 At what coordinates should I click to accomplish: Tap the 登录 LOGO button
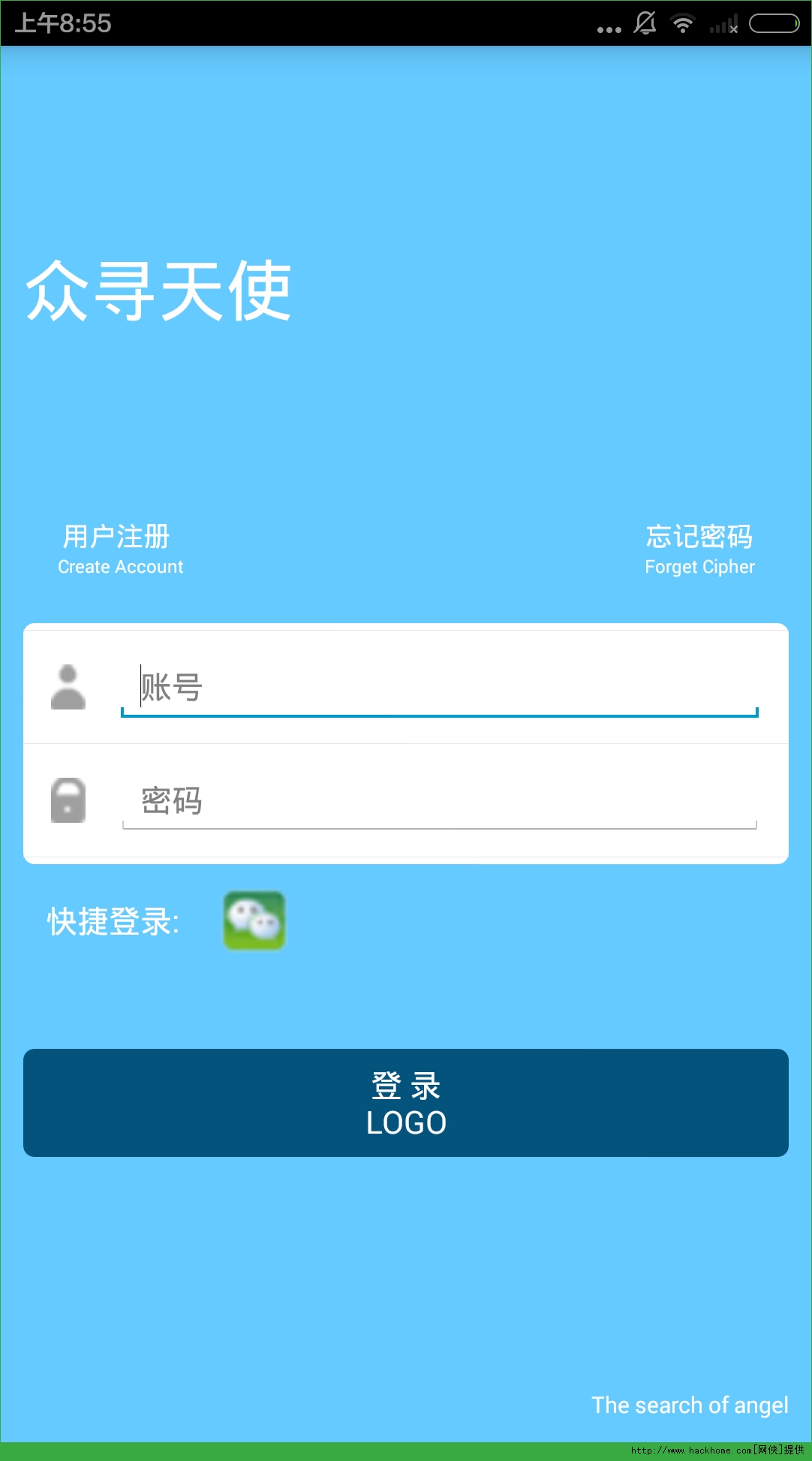point(406,1103)
